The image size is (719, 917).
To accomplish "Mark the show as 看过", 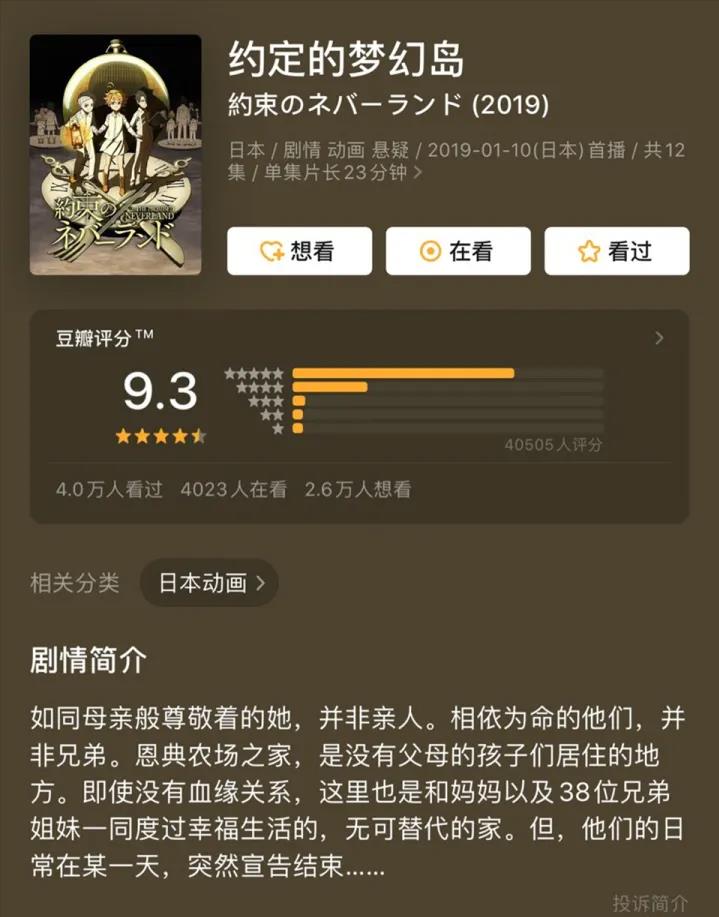I will click(x=616, y=251).
